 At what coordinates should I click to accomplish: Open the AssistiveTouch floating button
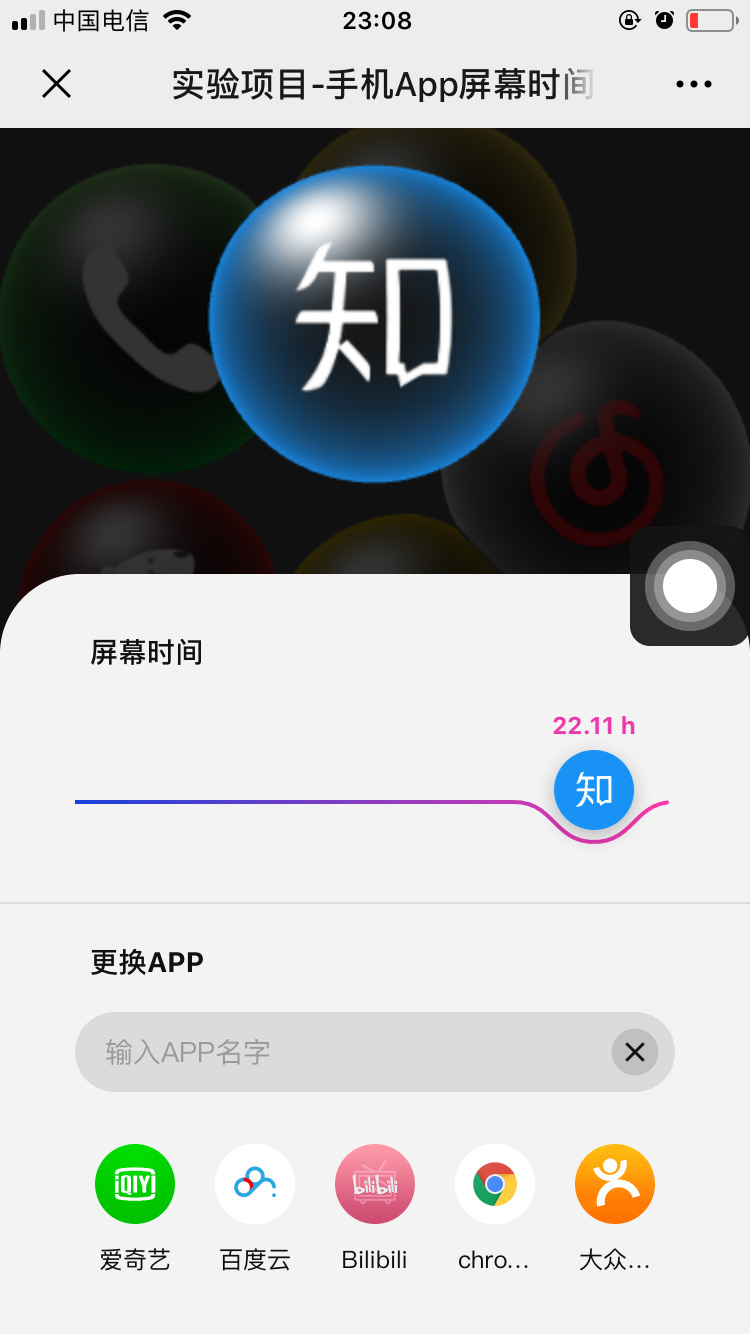point(690,586)
